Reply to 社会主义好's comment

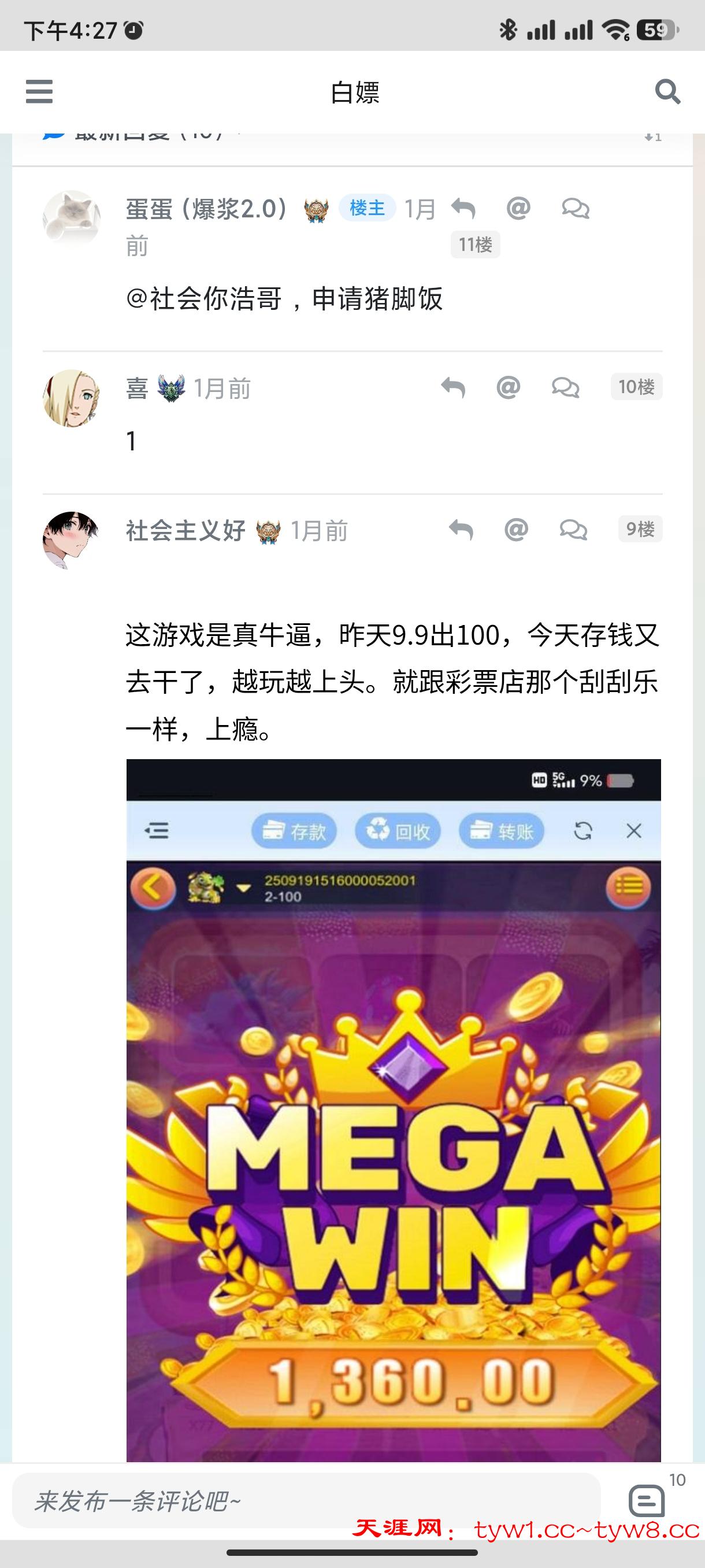[x=461, y=530]
